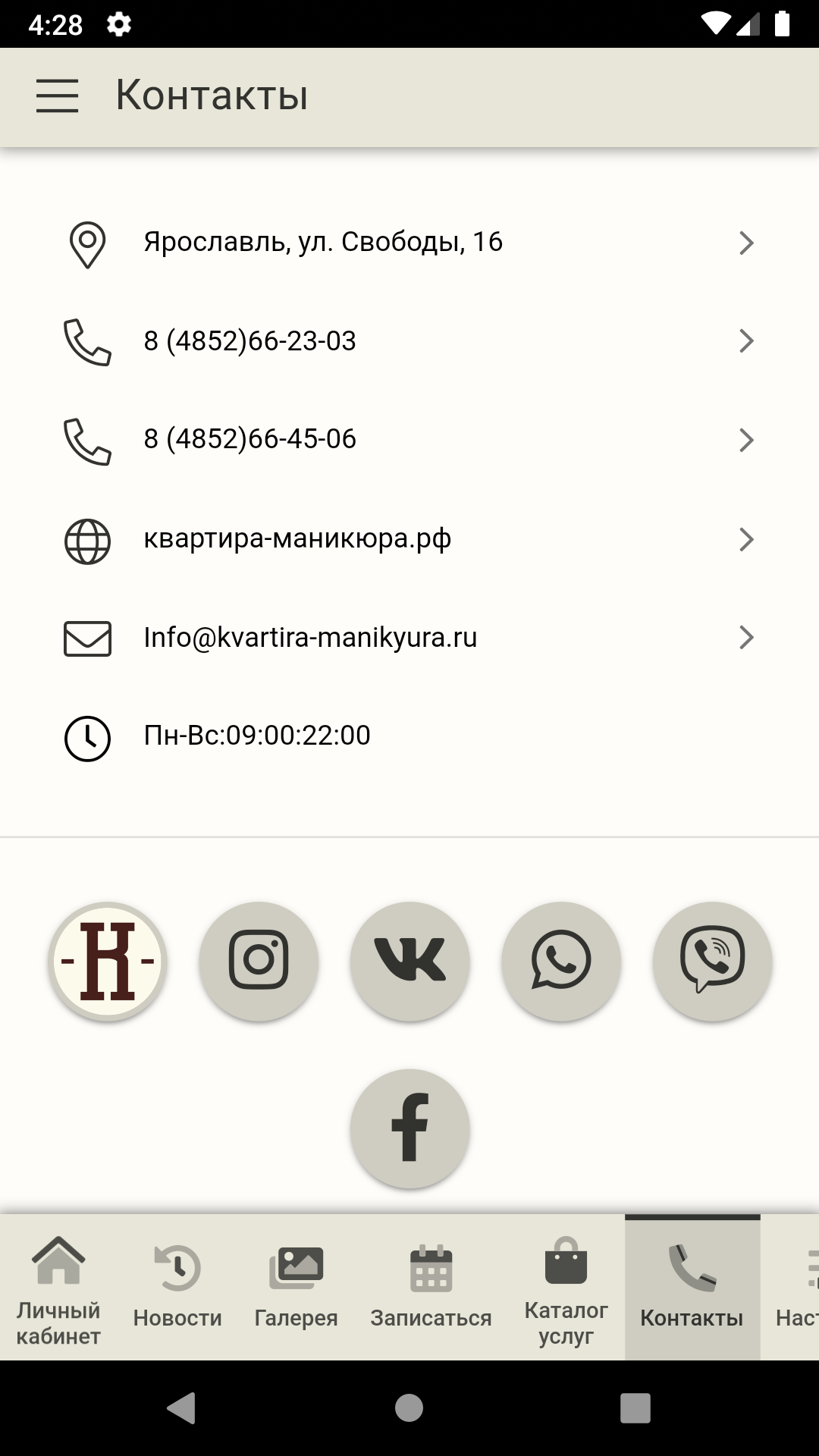Contact the salon via Viber
819x1456 pixels.
point(712,960)
